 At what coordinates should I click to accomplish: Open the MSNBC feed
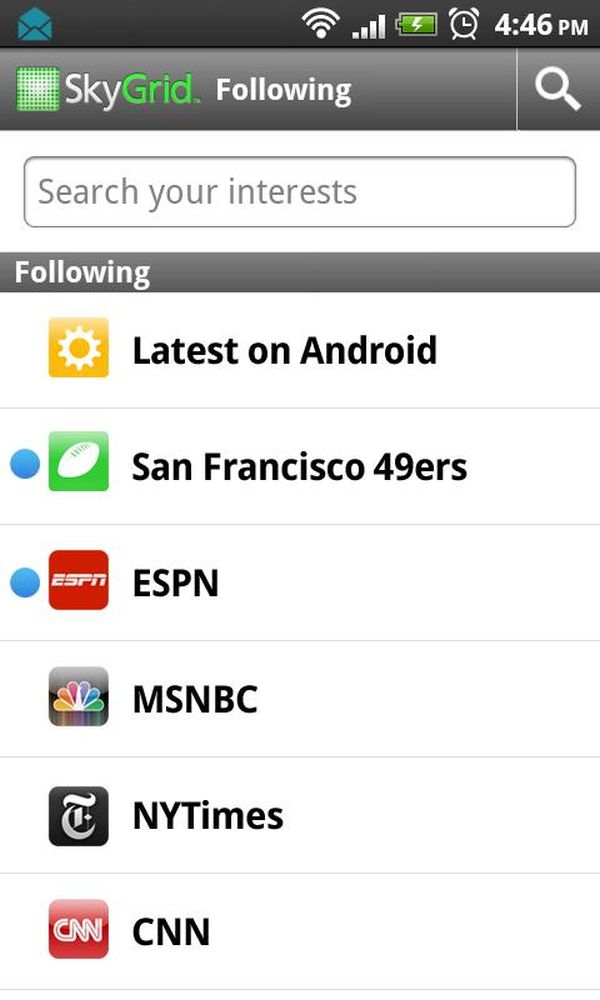click(300, 699)
